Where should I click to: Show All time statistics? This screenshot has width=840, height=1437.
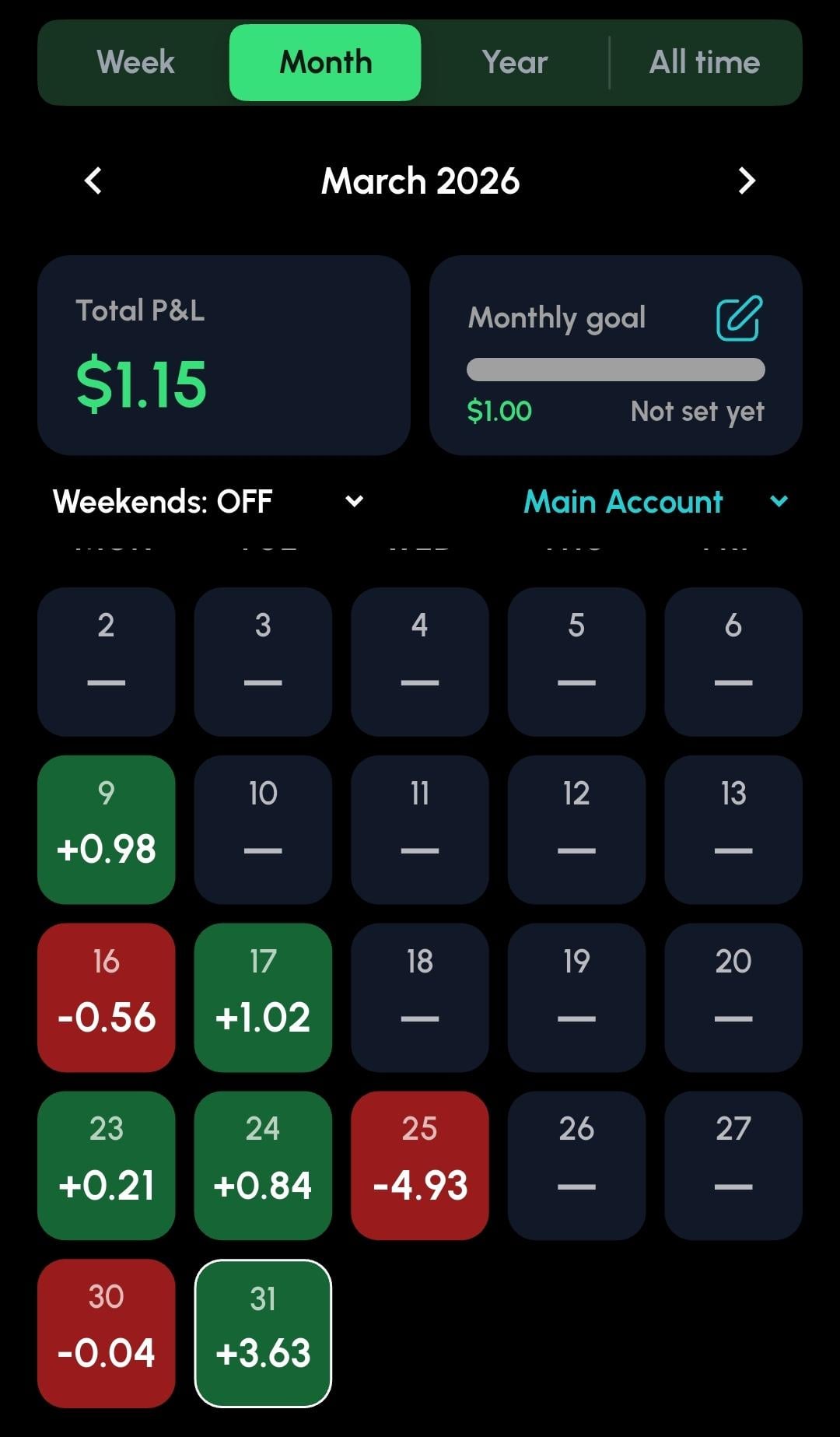coord(704,62)
